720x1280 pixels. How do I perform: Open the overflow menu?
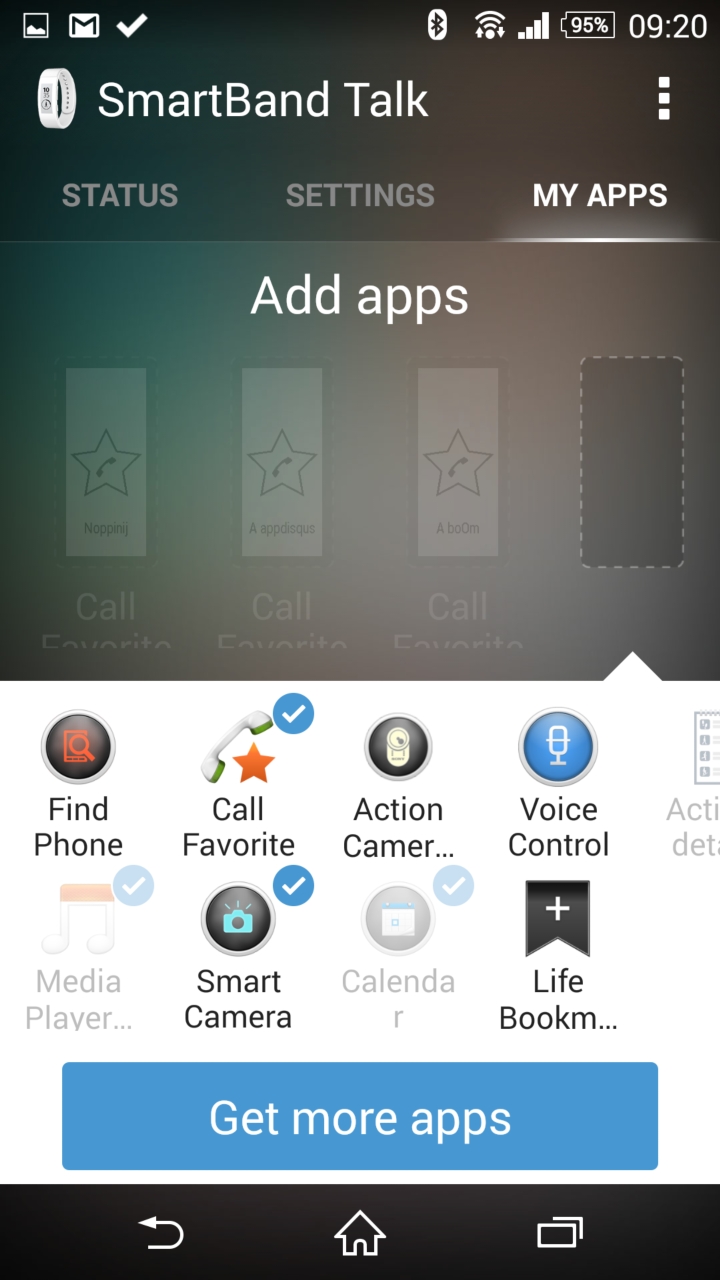tap(663, 99)
